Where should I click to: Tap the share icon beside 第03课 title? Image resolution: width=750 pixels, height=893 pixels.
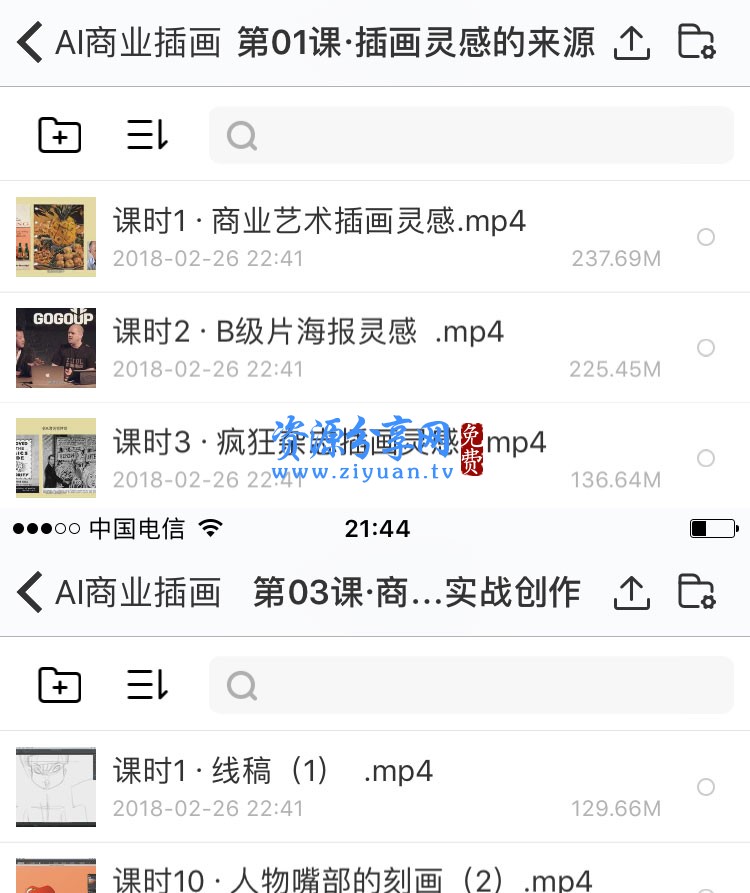[631, 592]
